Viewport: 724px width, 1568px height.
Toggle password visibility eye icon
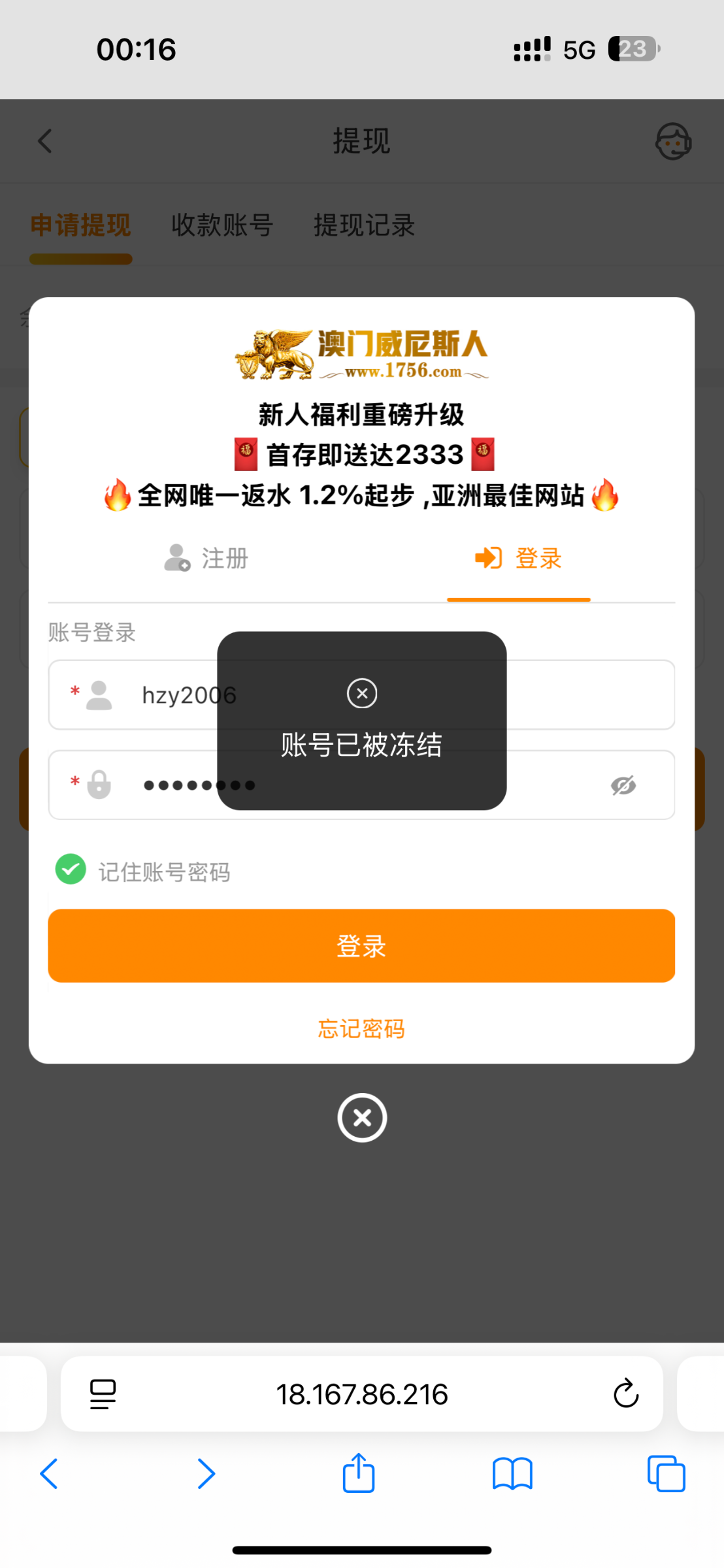click(623, 785)
